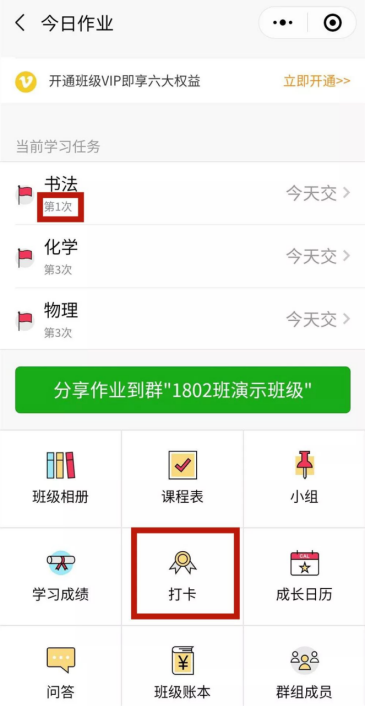Open the mini program three-dot menu
This screenshot has width=366, height=706.
pyautogui.click(x=283, y=23)
